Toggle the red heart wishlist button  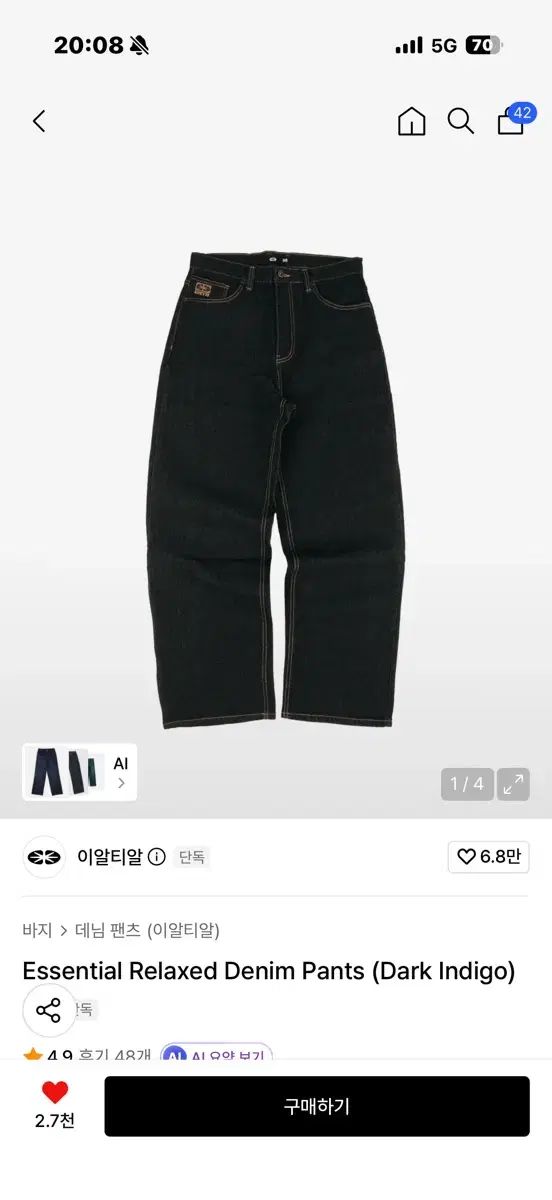(x=55, y=1093)
